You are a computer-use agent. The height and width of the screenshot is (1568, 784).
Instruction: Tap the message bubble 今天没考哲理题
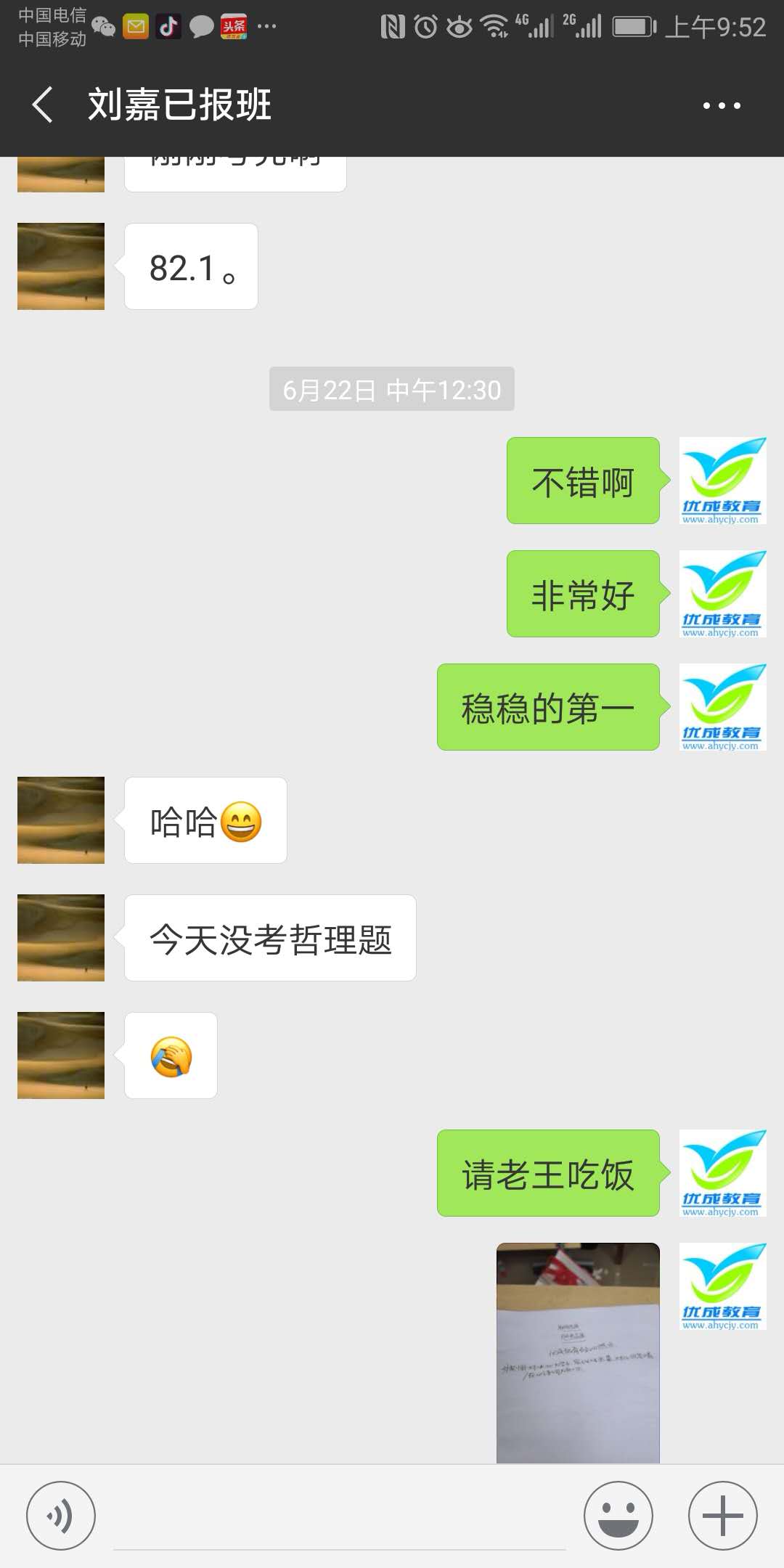pos(270,938)
